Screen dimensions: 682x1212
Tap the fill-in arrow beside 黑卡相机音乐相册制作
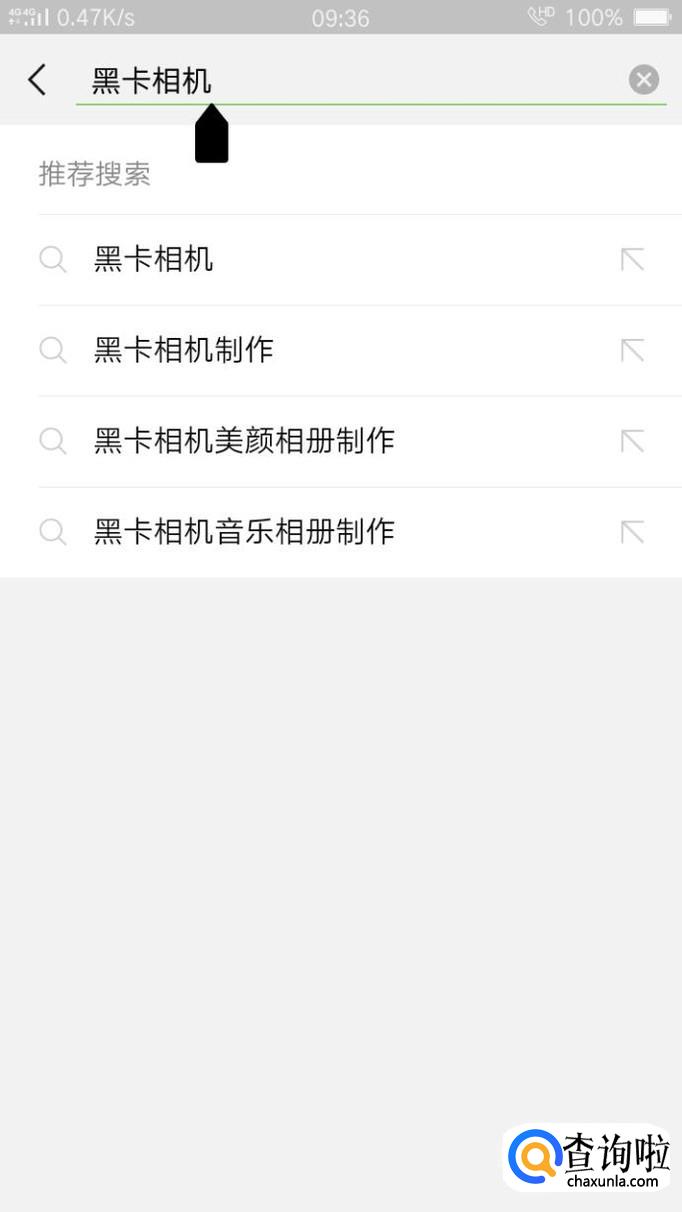pos(632,531)
